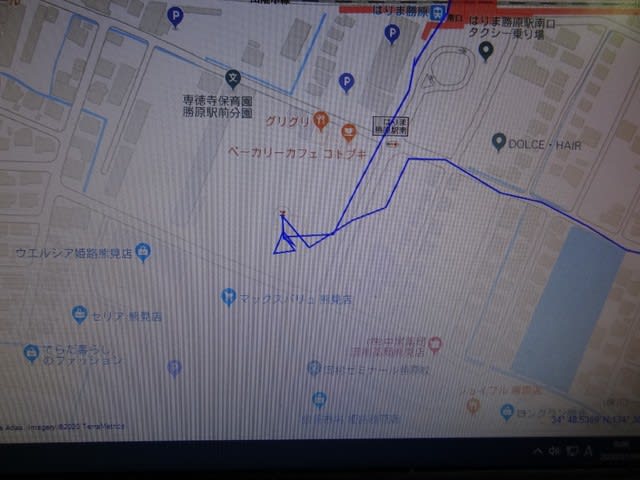Open the セリア 熊見店 shop marker
This screenshot has height=480, width=640.
pos(79,315)
